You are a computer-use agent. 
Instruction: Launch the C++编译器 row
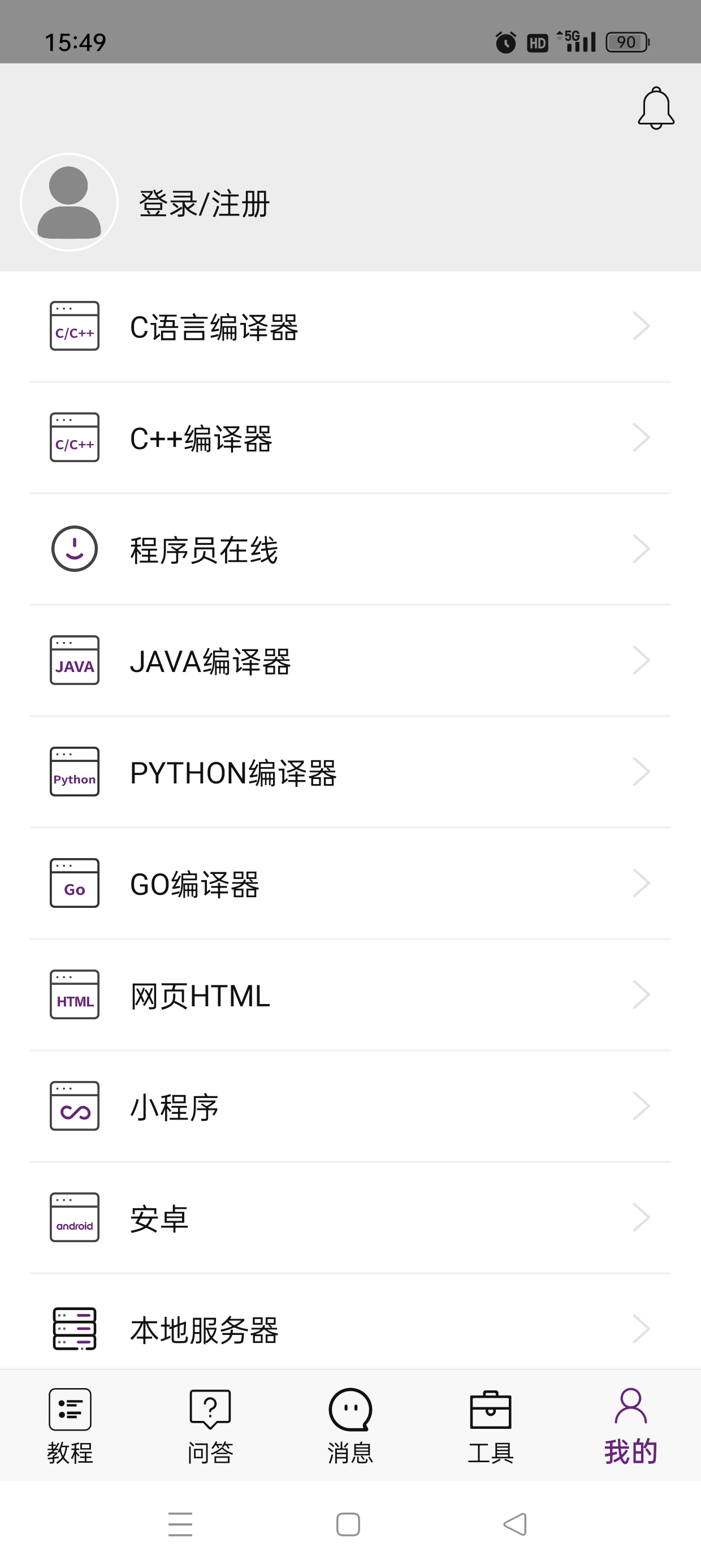point(350,438)
